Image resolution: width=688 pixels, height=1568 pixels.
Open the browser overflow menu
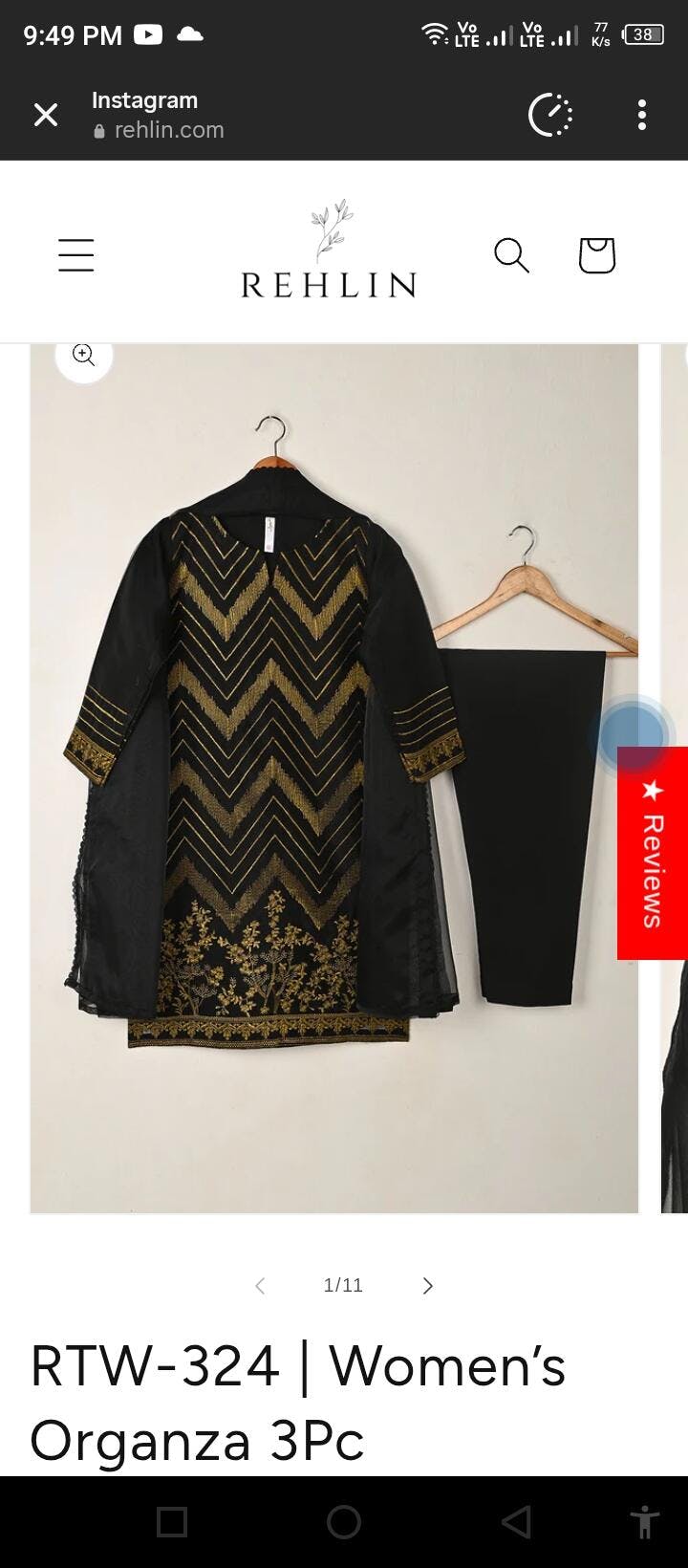pyautogui.click(x=642, y=115)
